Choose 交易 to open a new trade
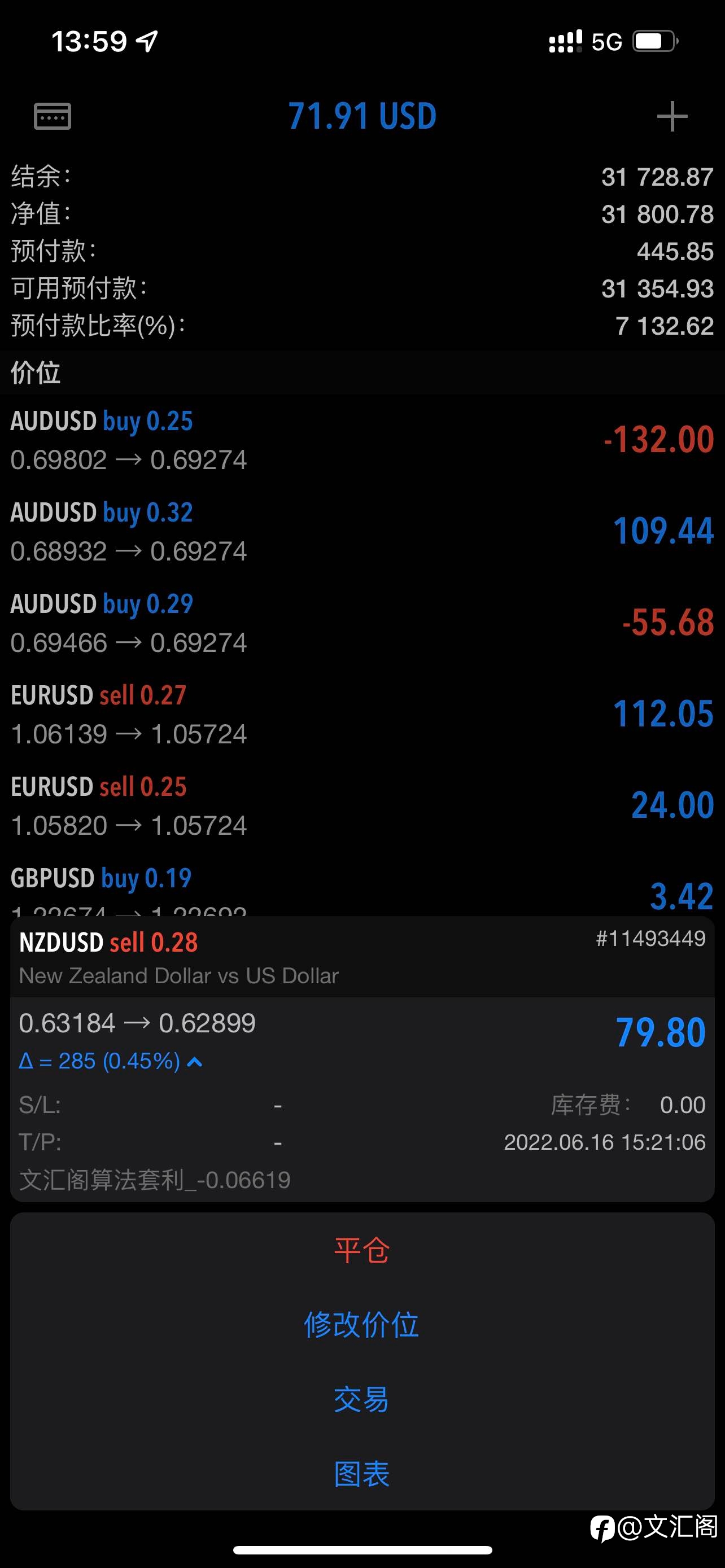 (361, 1399)
